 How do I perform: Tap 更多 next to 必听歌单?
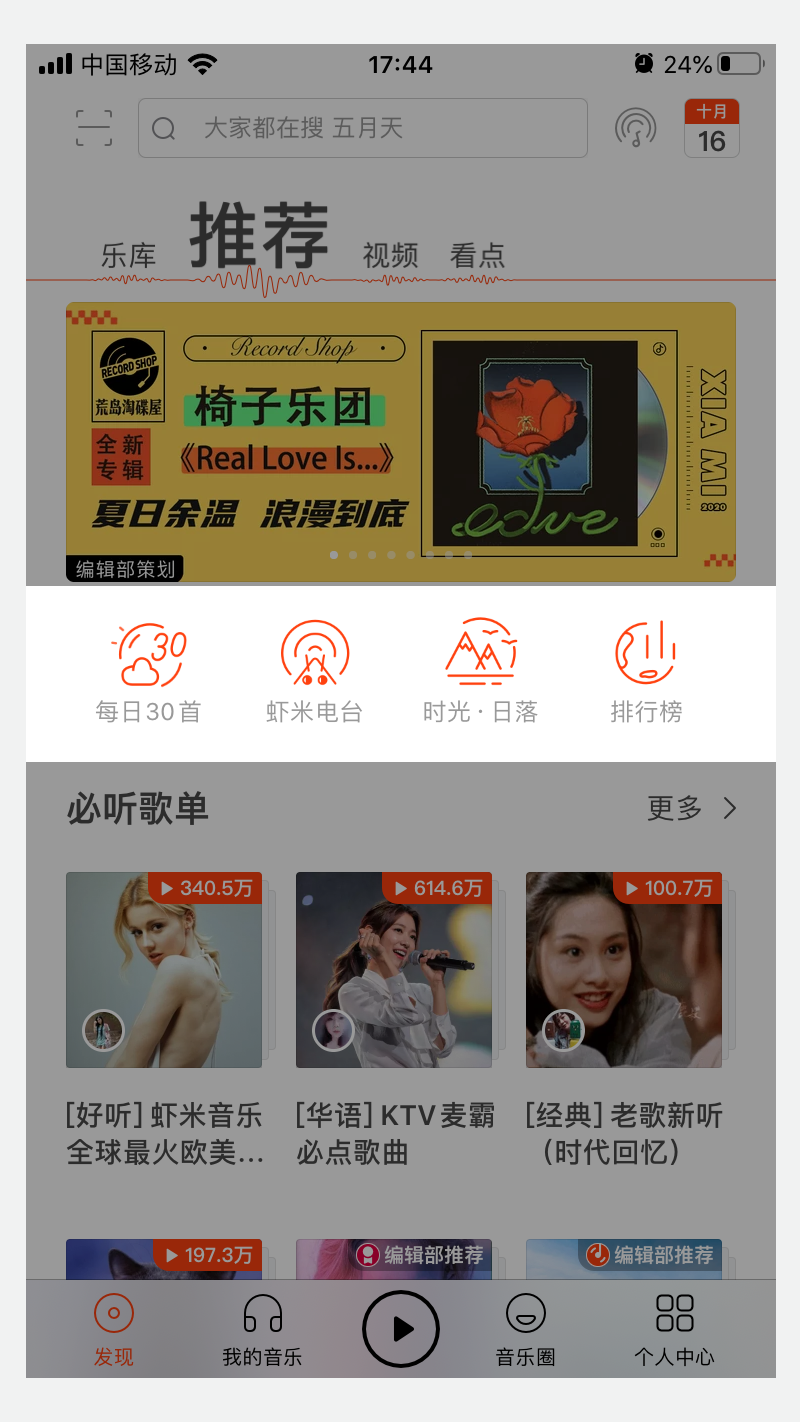[x=692, y=808]
